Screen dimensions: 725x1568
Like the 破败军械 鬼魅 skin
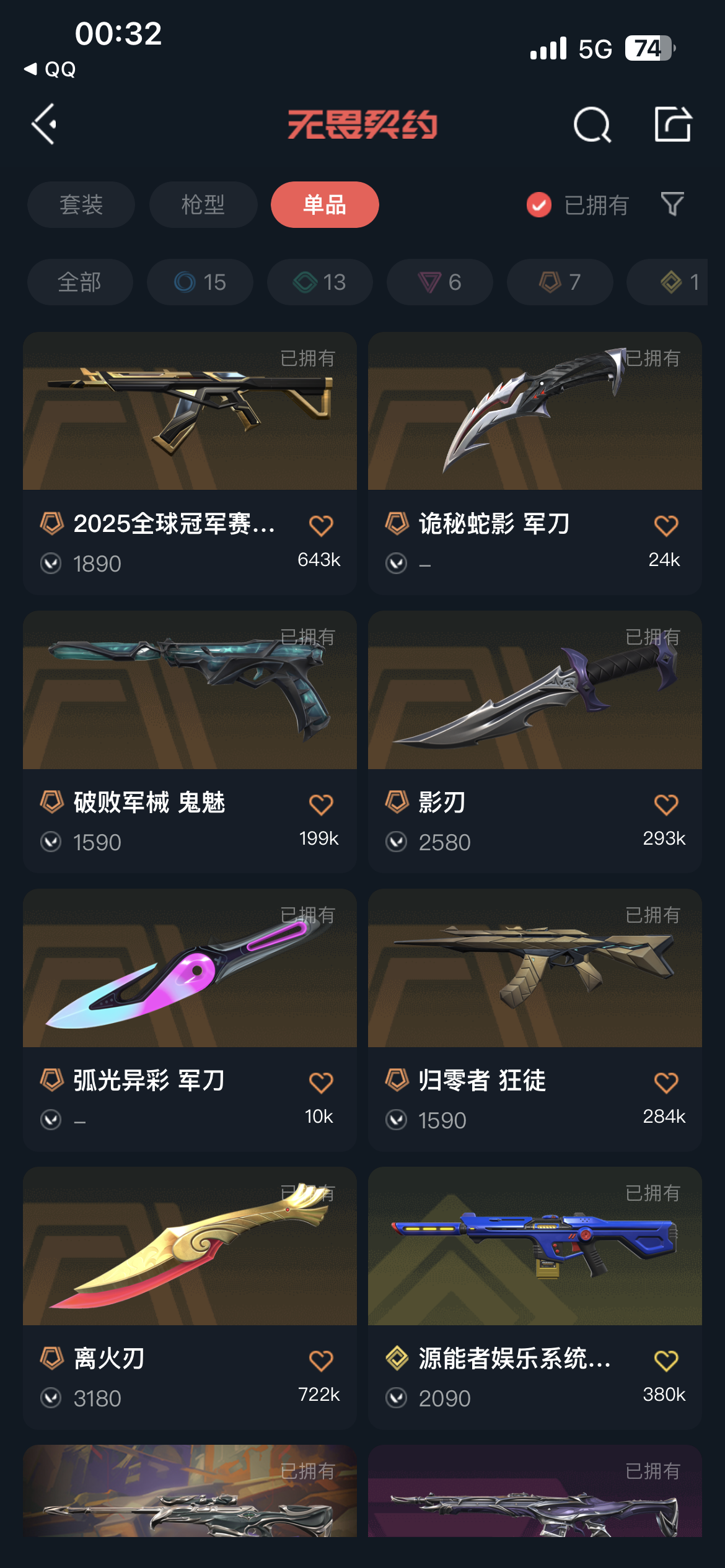click(321, 804)
